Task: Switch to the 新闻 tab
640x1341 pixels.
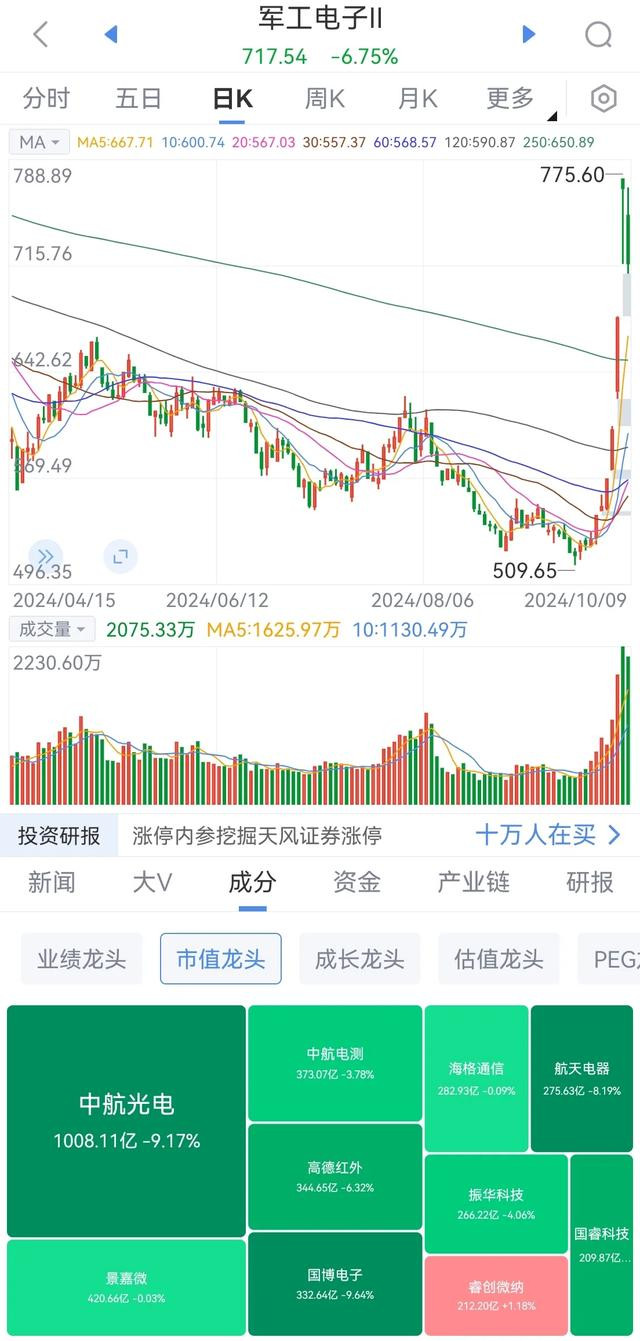Action: pyautogui.click(x=51, y=882)
